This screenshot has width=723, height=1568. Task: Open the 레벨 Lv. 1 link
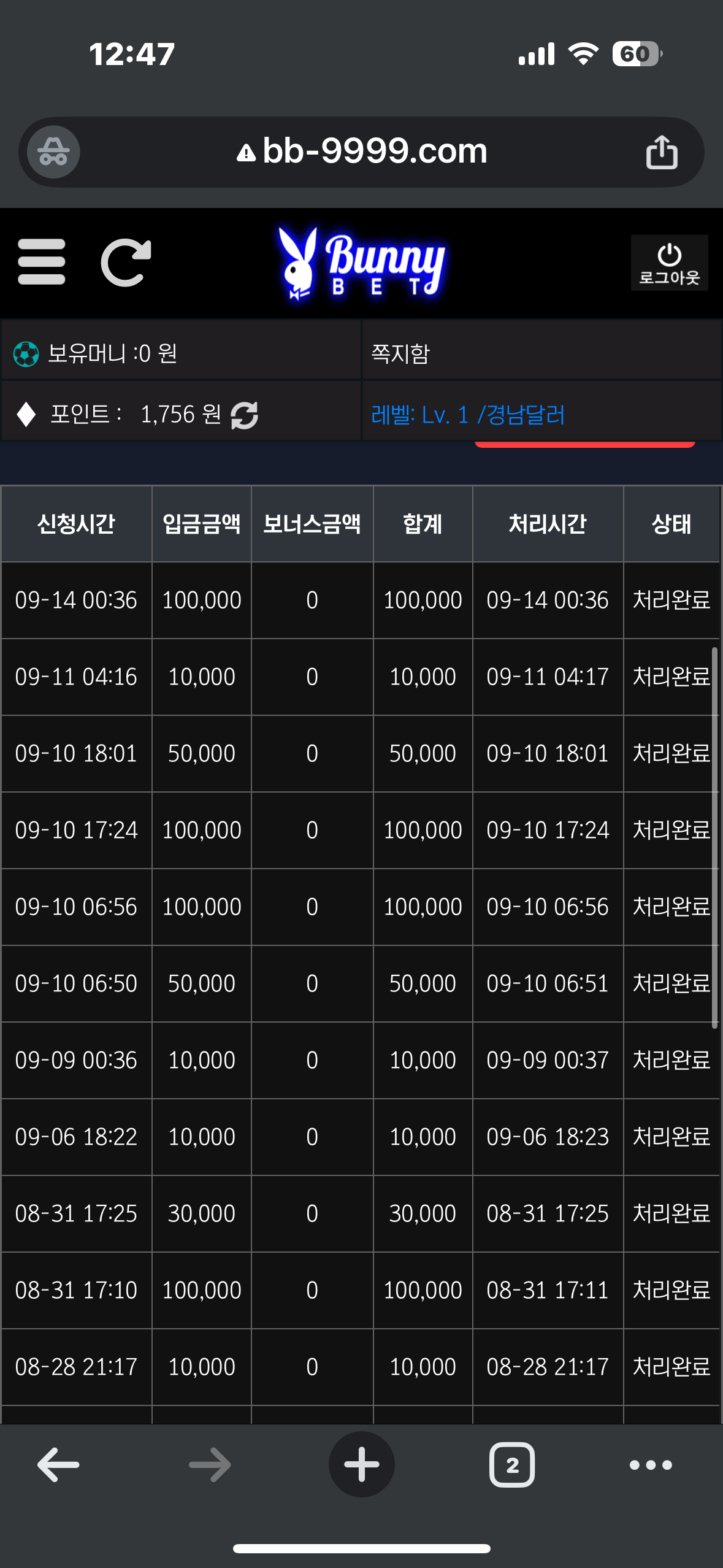point(467,415)
